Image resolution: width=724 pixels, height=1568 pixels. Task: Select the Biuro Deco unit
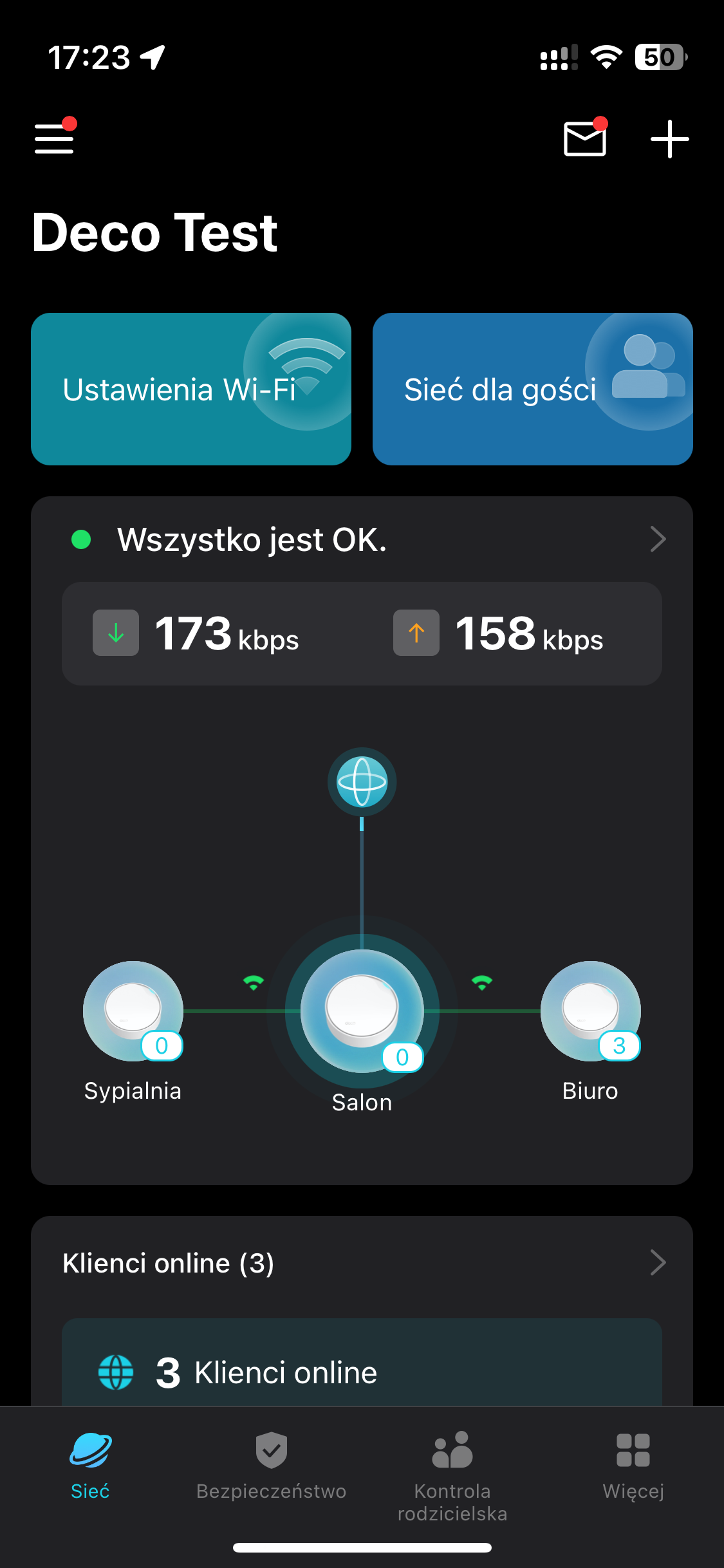coord(590,1011)
